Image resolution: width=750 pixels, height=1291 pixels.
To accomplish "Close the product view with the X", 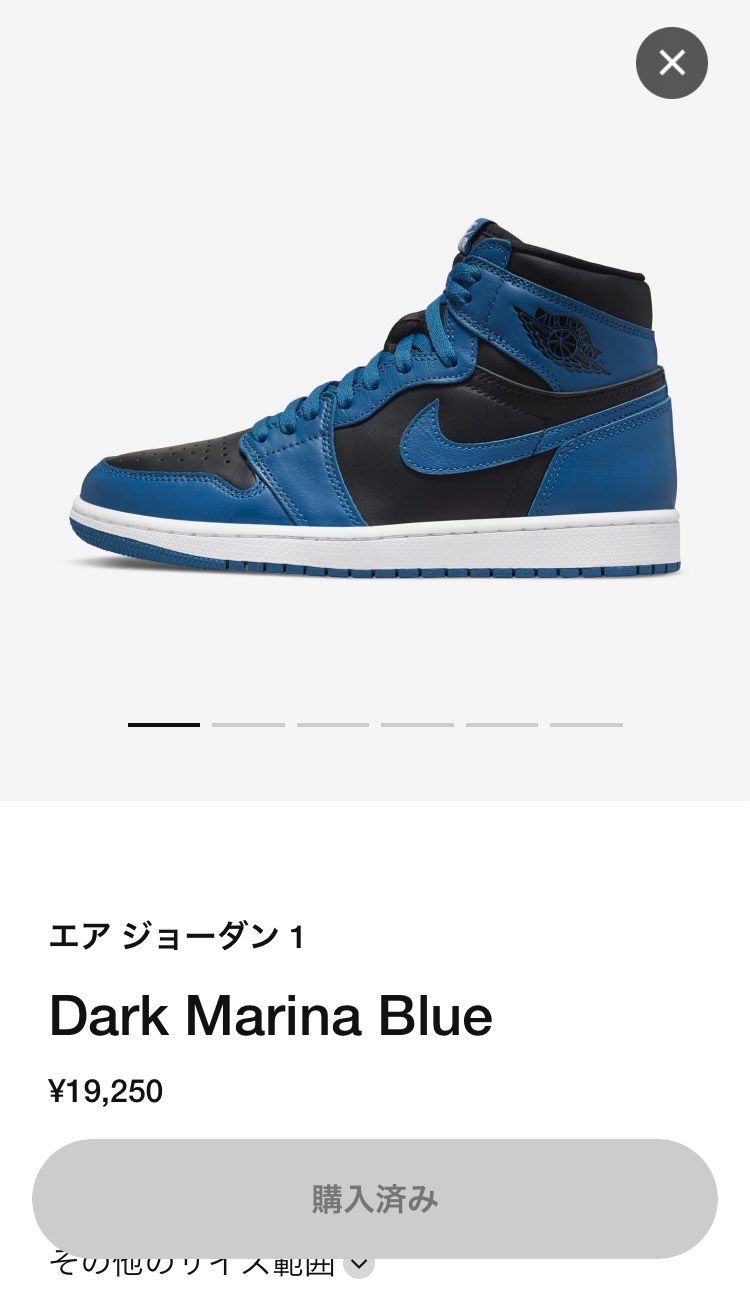I will point(672,63).
